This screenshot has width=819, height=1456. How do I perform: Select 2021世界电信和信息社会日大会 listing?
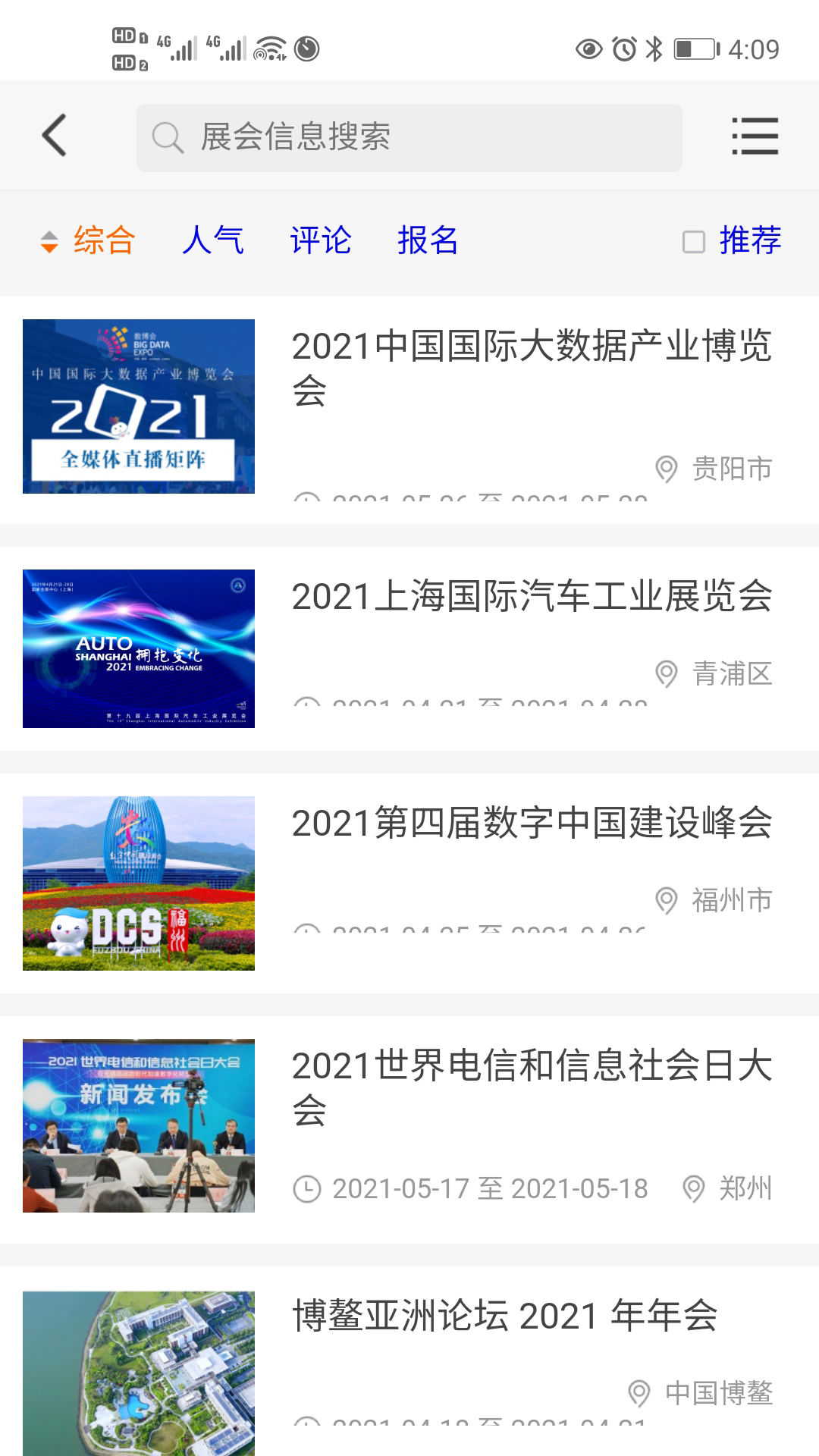[531, 1087]
